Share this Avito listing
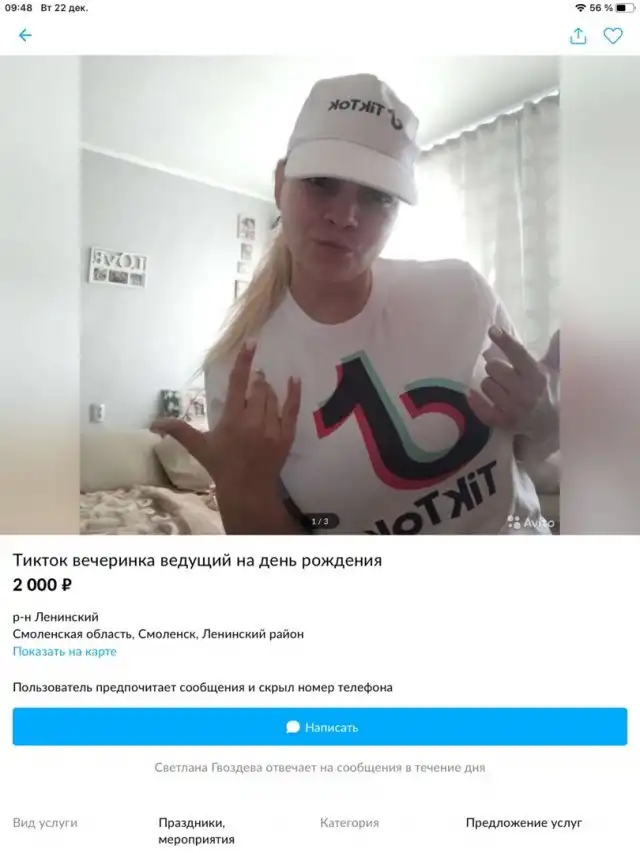 [x=578, y=36]
